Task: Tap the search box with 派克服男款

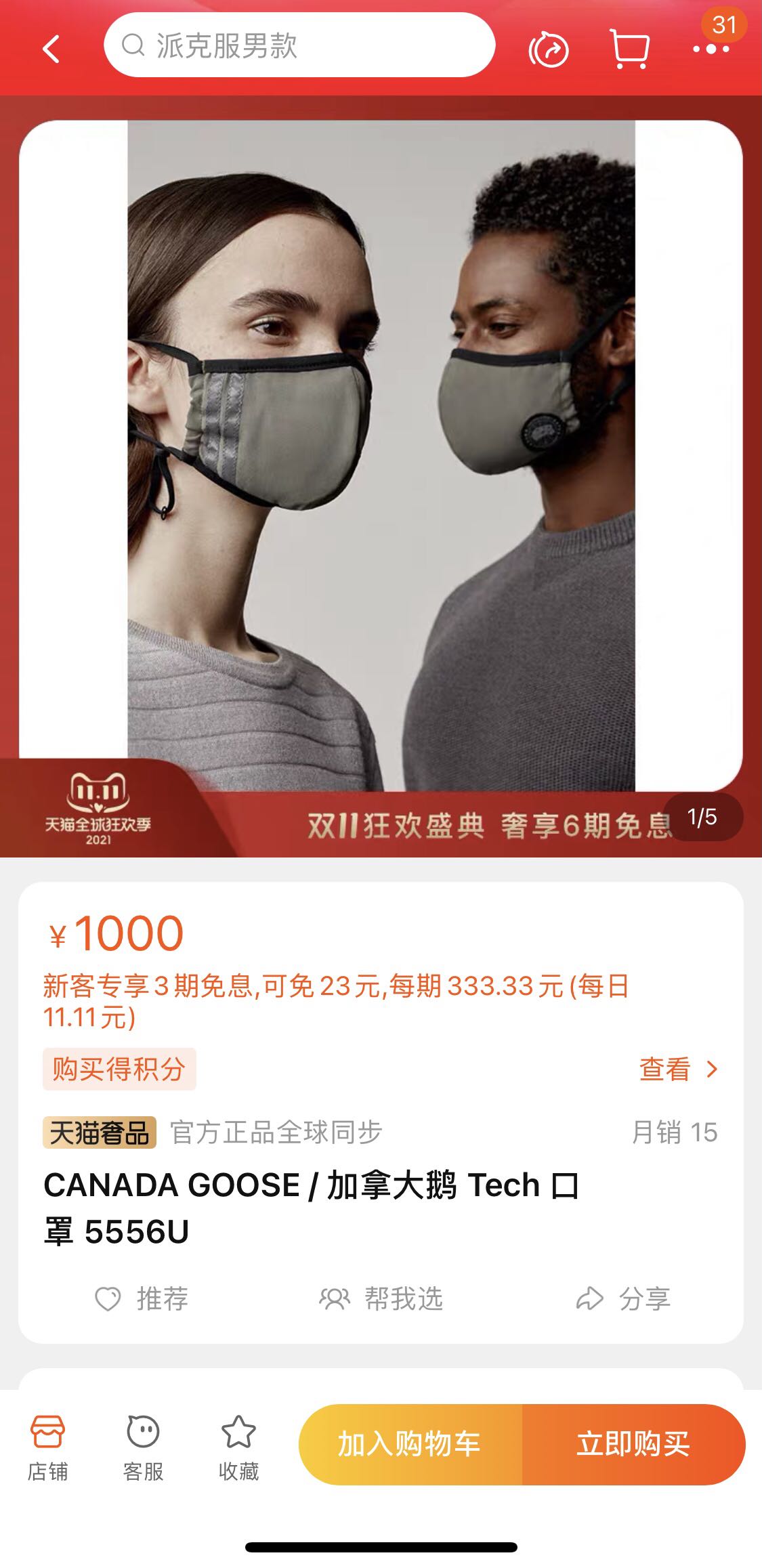Action: [x=299, y=46]
